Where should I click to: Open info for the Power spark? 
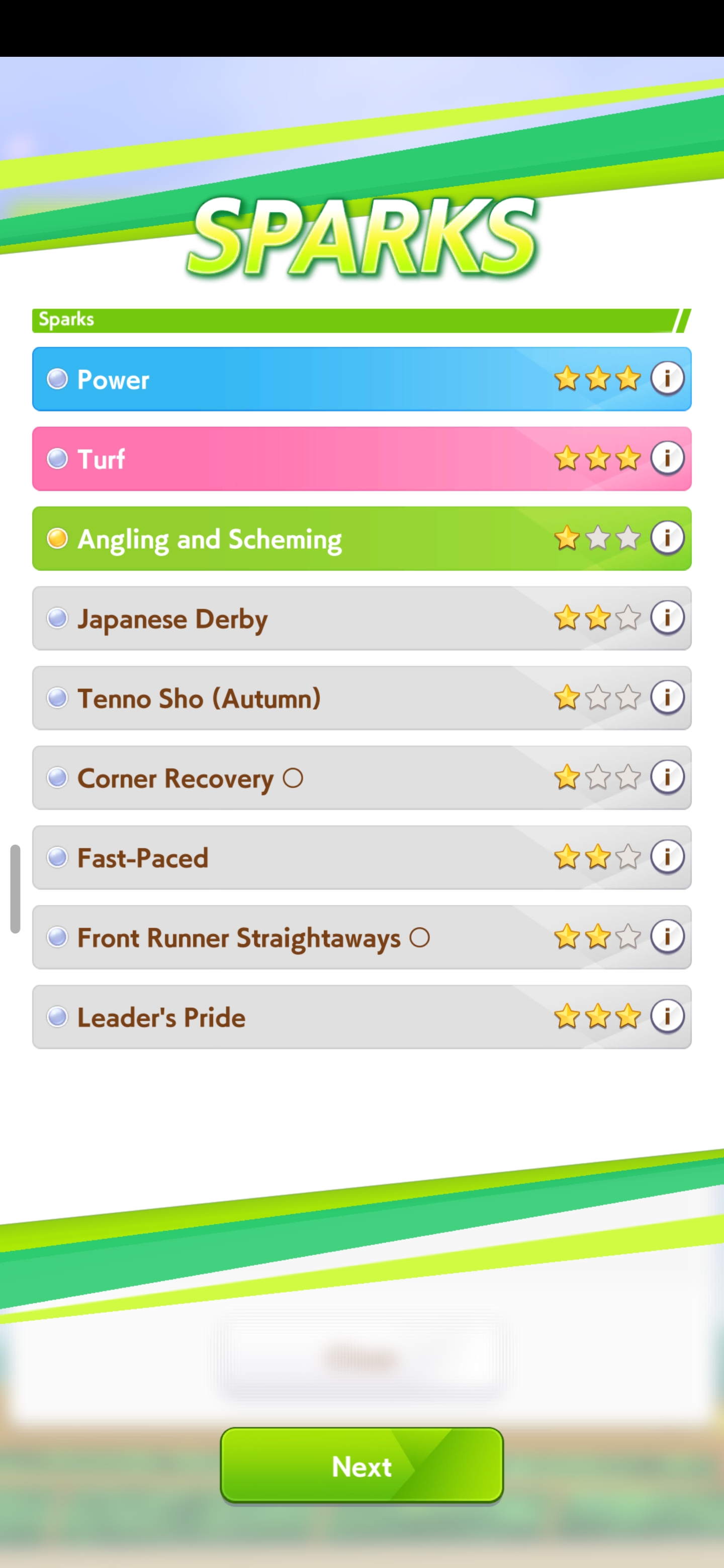coord(667,378)
